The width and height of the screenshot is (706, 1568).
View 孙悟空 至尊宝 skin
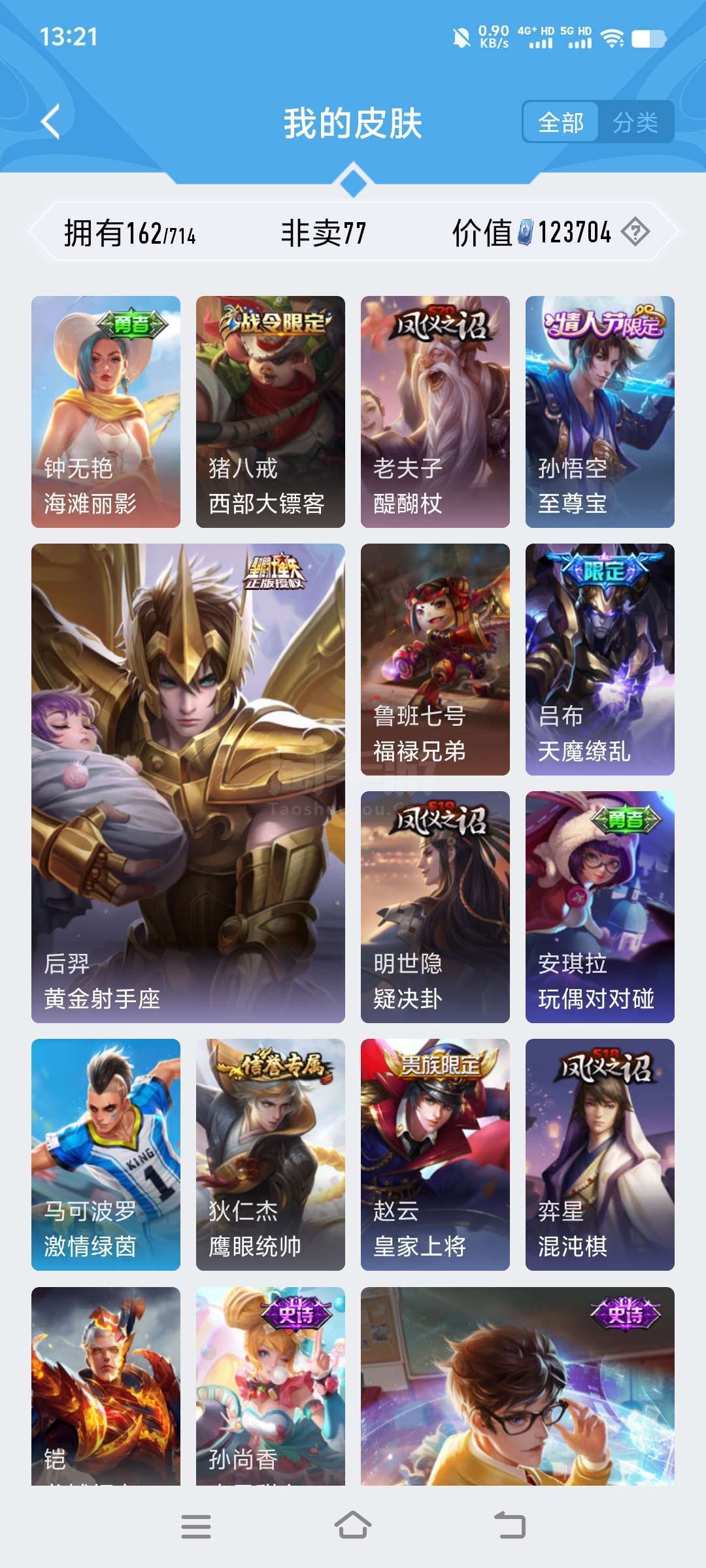600,412
